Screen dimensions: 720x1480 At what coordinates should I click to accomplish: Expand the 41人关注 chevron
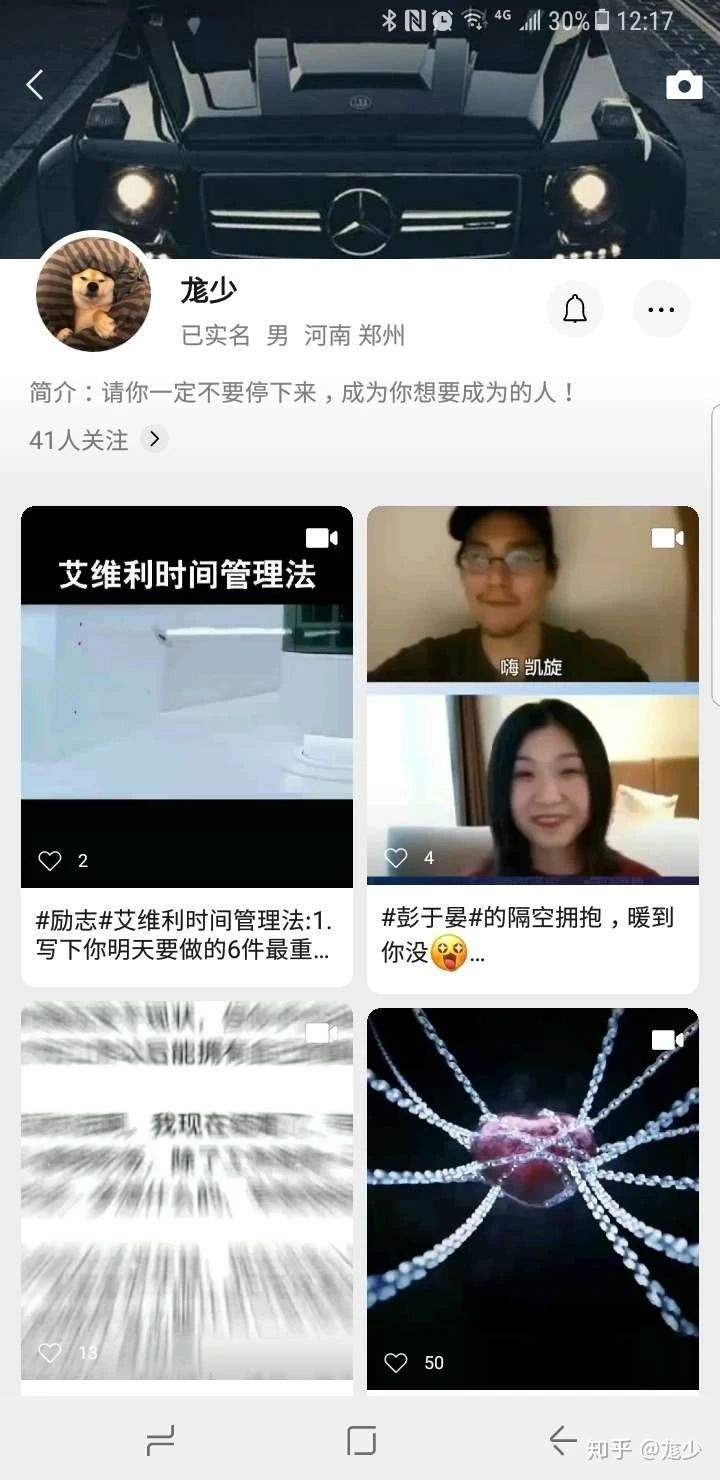pyautogui.click(x=155, y=440)
